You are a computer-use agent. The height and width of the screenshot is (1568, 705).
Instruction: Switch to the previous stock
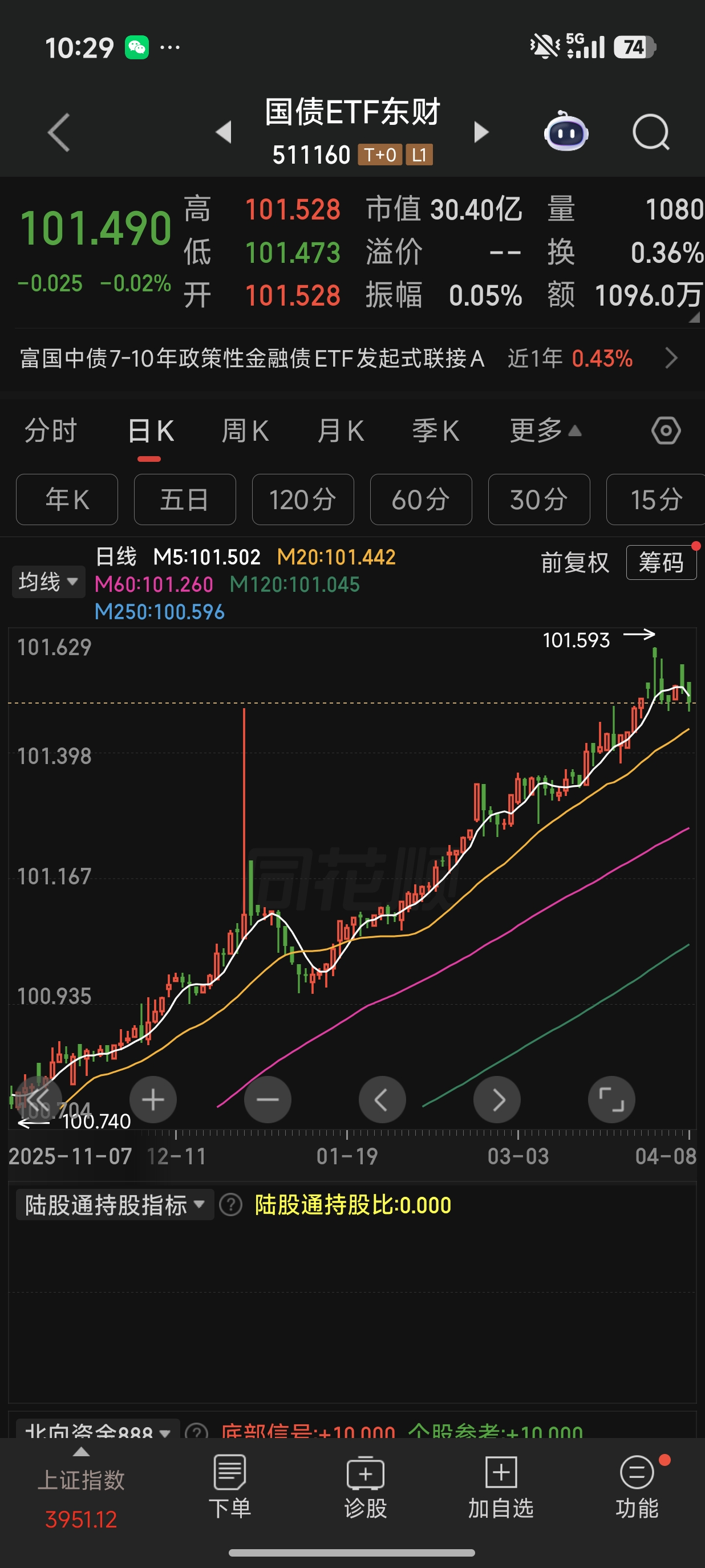[224, 132]
